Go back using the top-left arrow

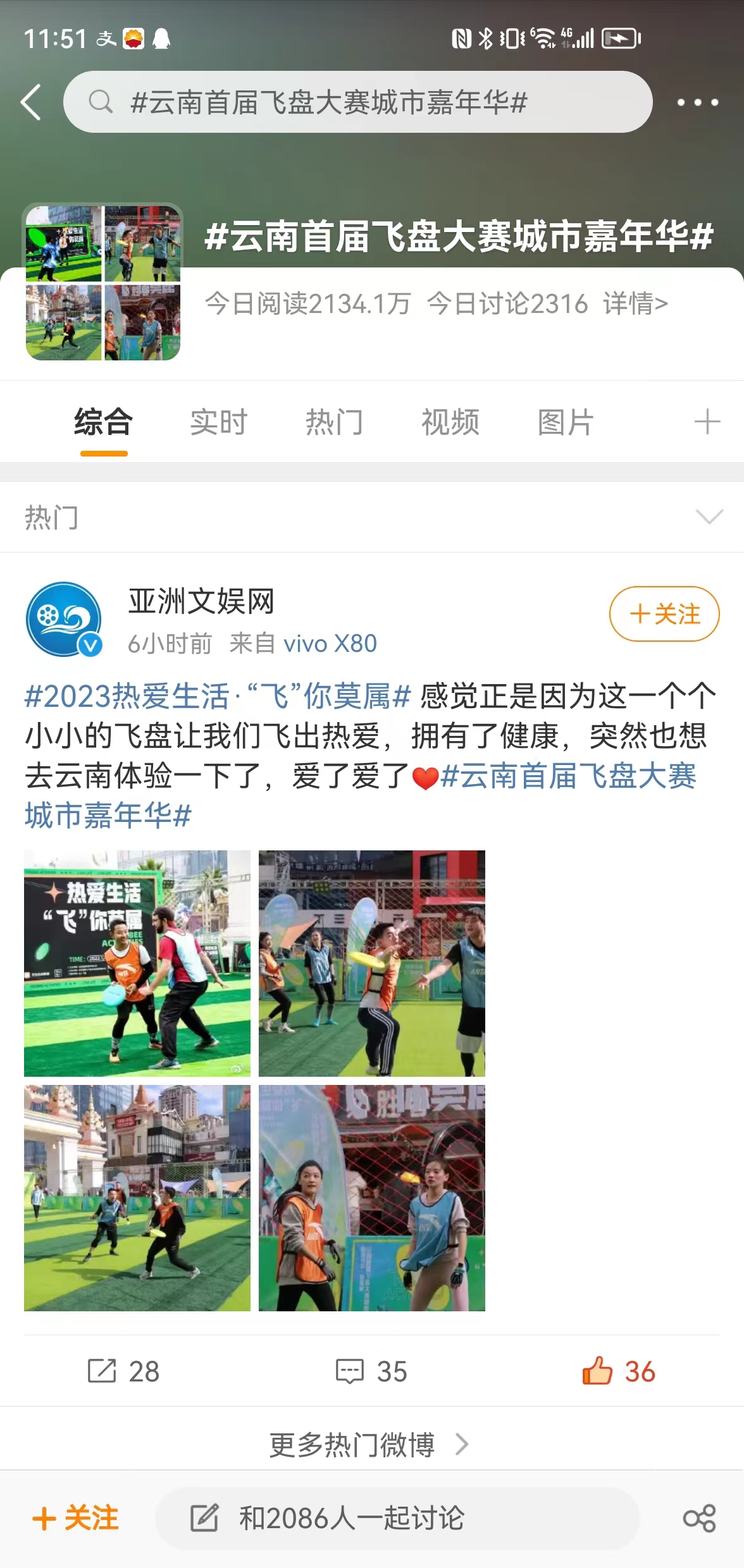point(30,102)
